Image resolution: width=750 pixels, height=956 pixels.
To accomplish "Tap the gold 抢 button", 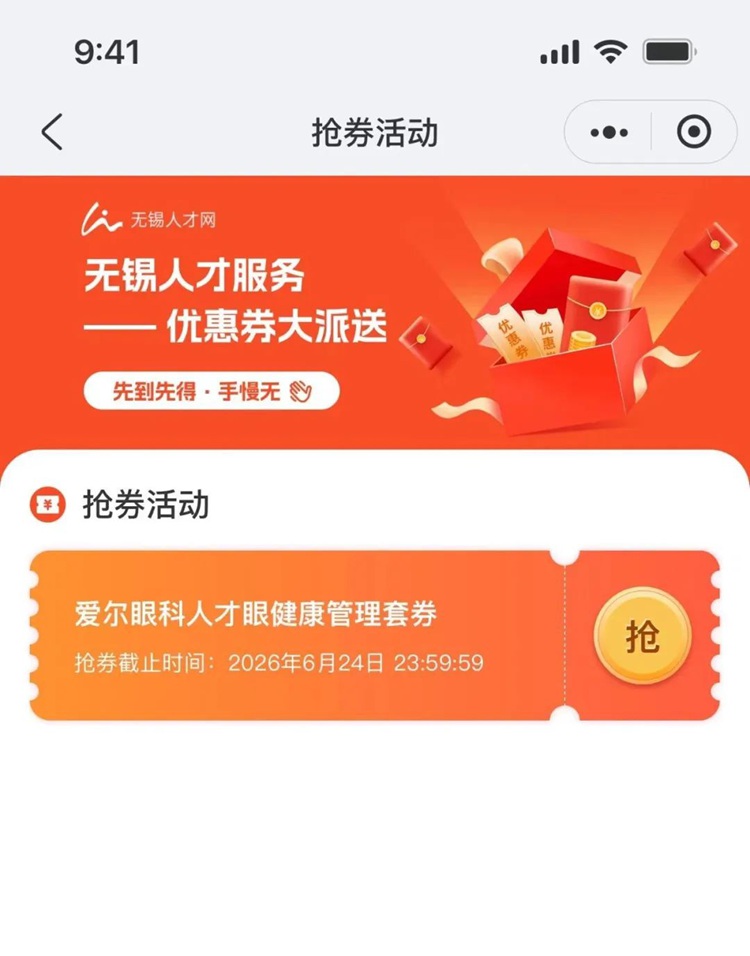I will (x=642, y=636).
